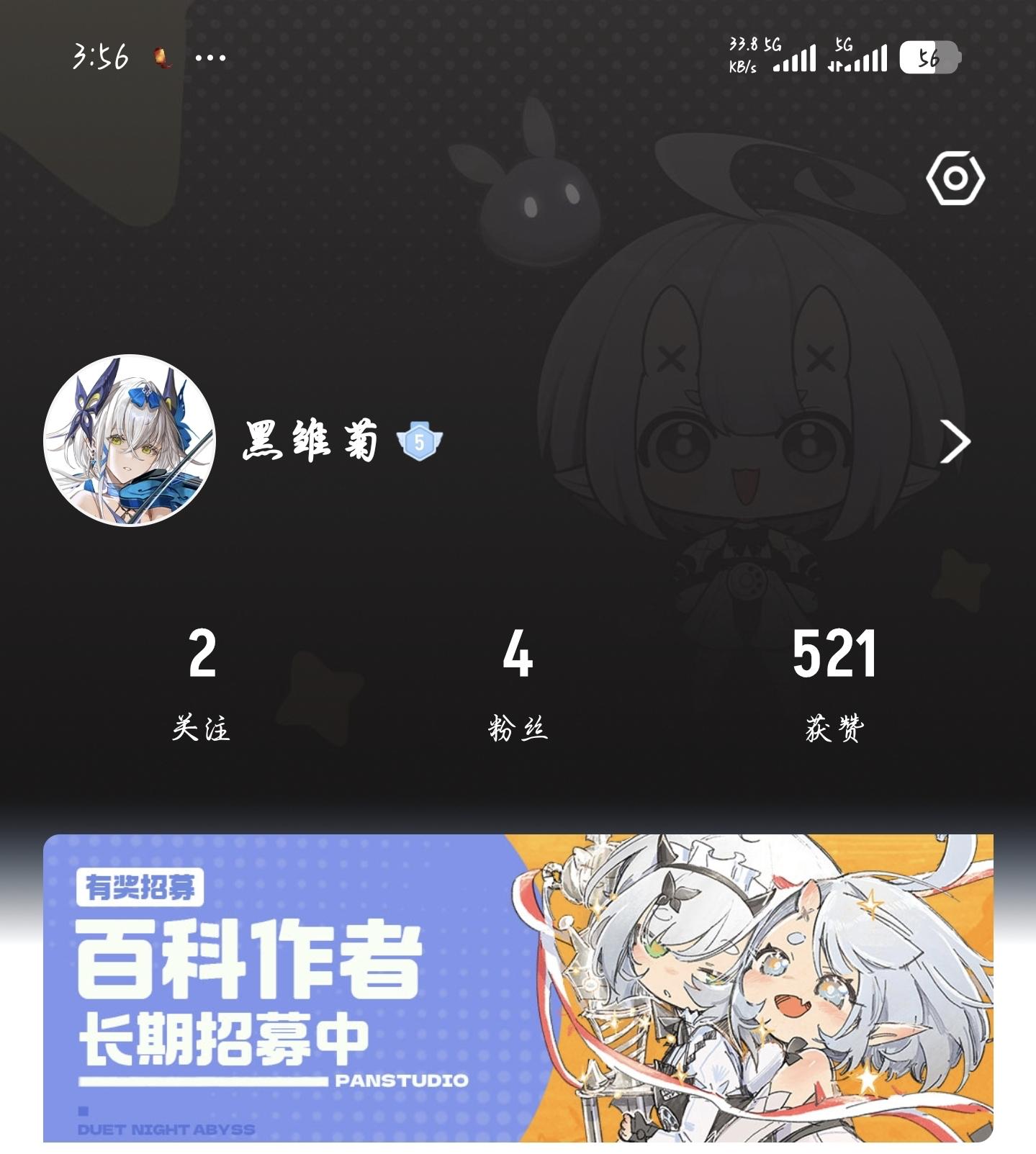Open the 粉丝 followers list
This screenshot has width=1036, height=1154.
(518, 682)
